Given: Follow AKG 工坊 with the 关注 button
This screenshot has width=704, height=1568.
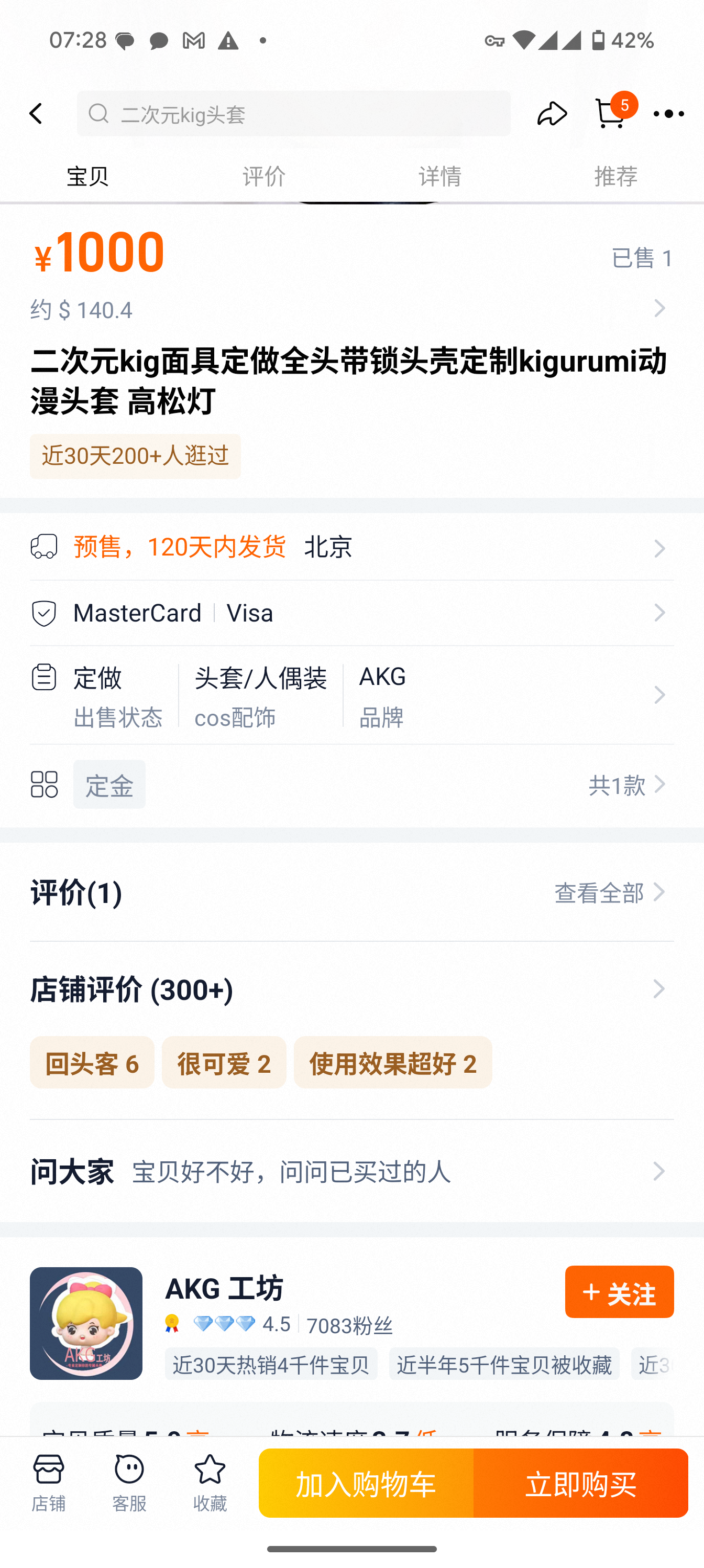Looking at the screenshot, I should click(619, 1292).
